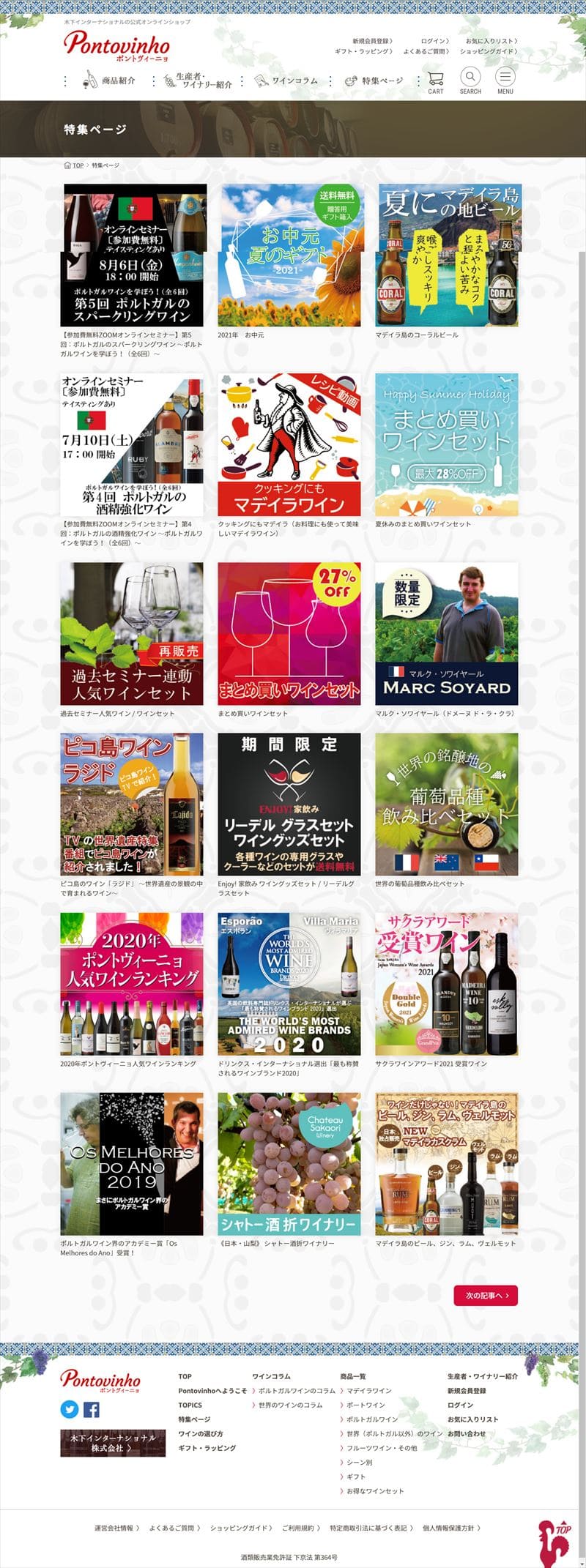
Task: Open the shopping cart
Action: pyautogui.click(x=435, y=81)
